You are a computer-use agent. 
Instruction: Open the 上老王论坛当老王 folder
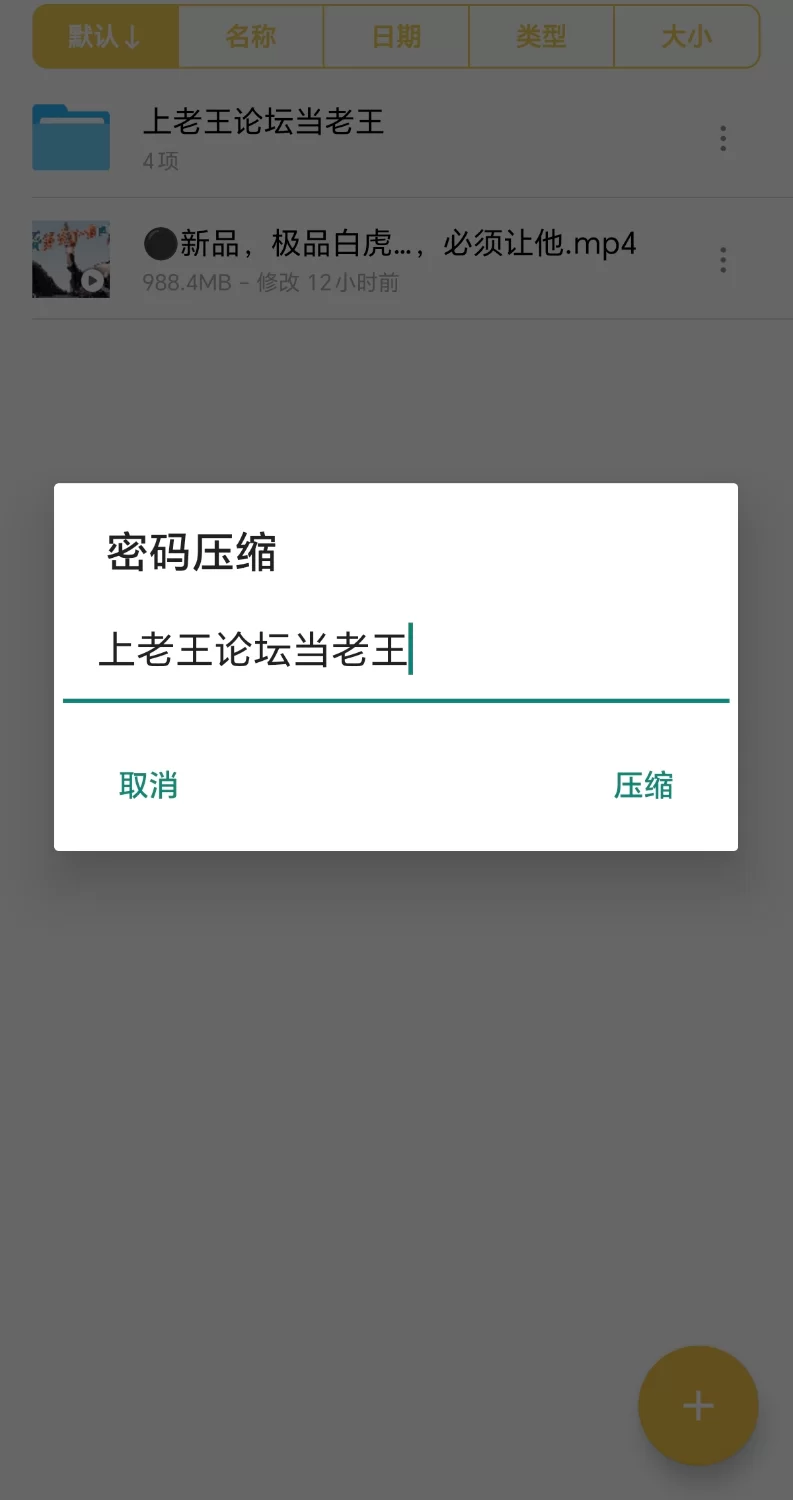[264, 137]
